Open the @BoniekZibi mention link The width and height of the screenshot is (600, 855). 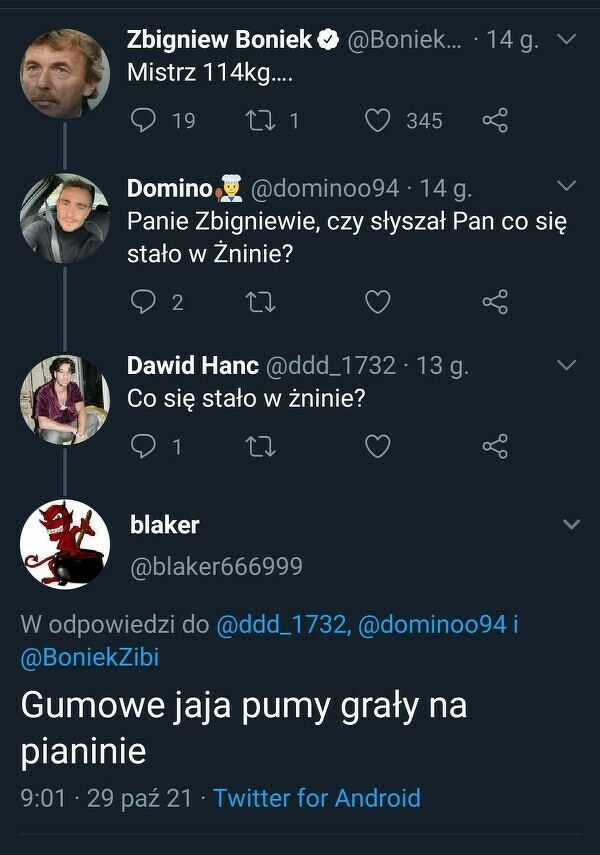tap(90, 657)
